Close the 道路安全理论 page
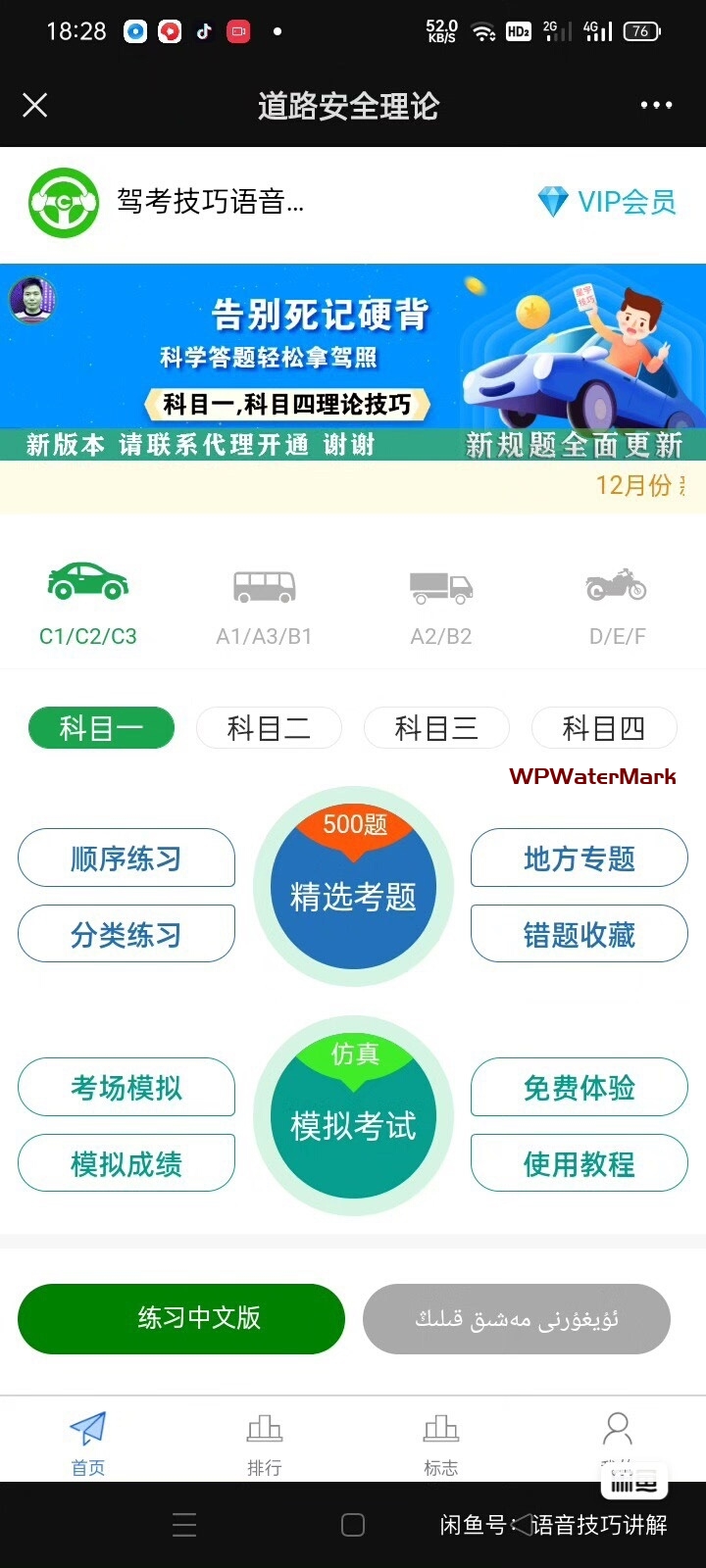Screen dimensions: 706x1568 35,105
